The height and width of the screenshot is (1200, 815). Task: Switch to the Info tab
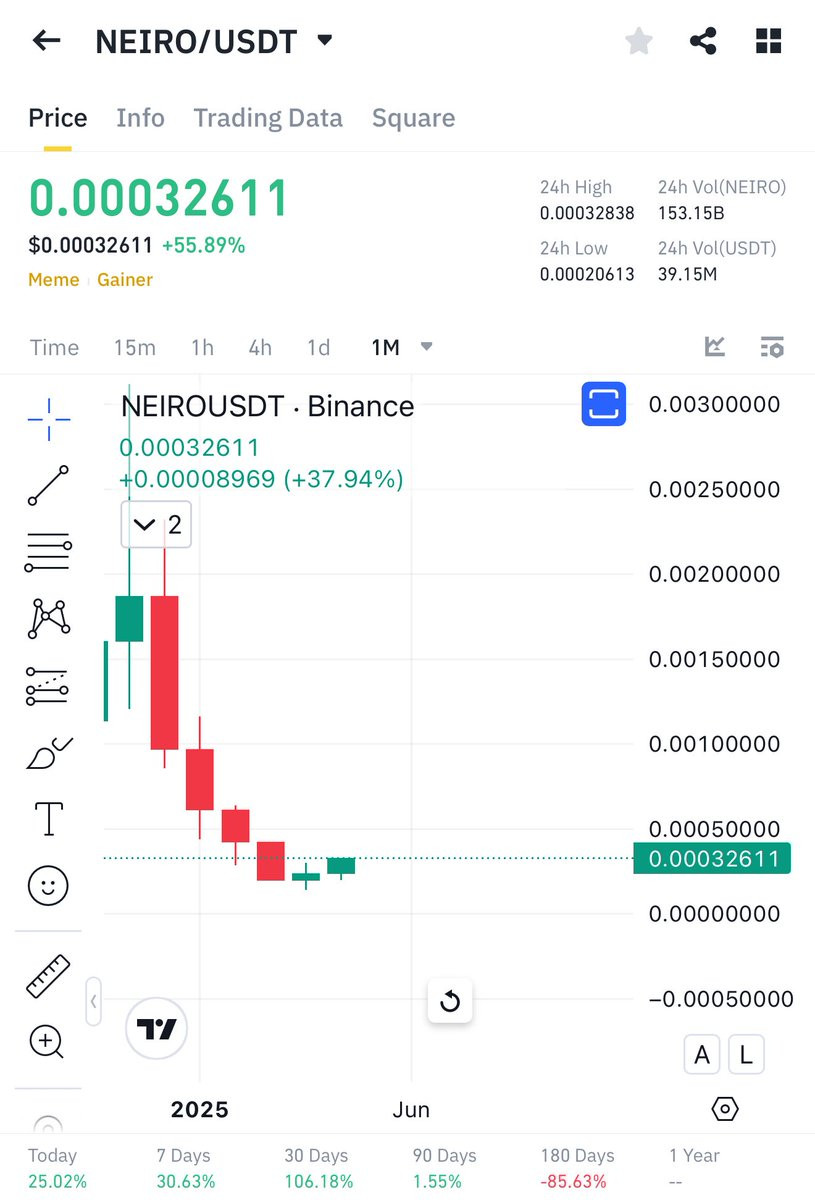tap(140, 118)
